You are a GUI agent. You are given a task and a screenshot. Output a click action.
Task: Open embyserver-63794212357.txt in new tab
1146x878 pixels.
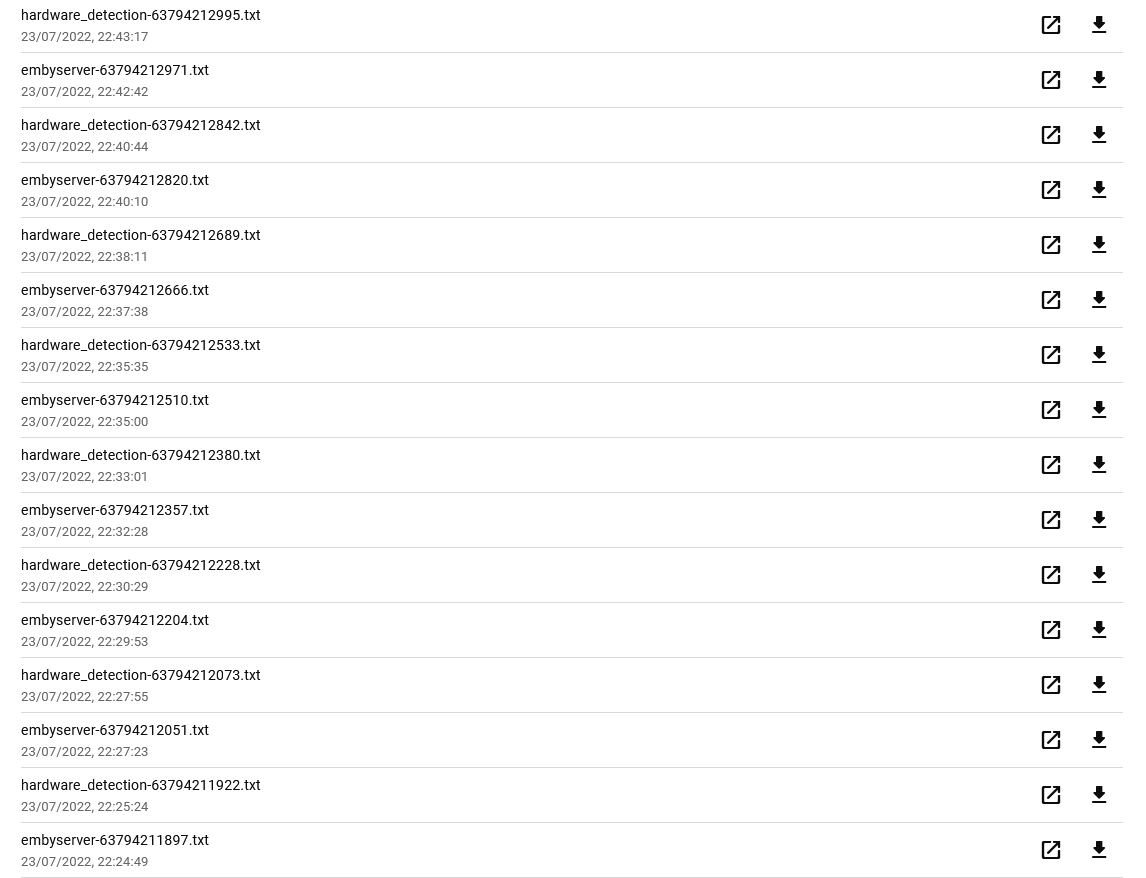tap(1051, 520)
